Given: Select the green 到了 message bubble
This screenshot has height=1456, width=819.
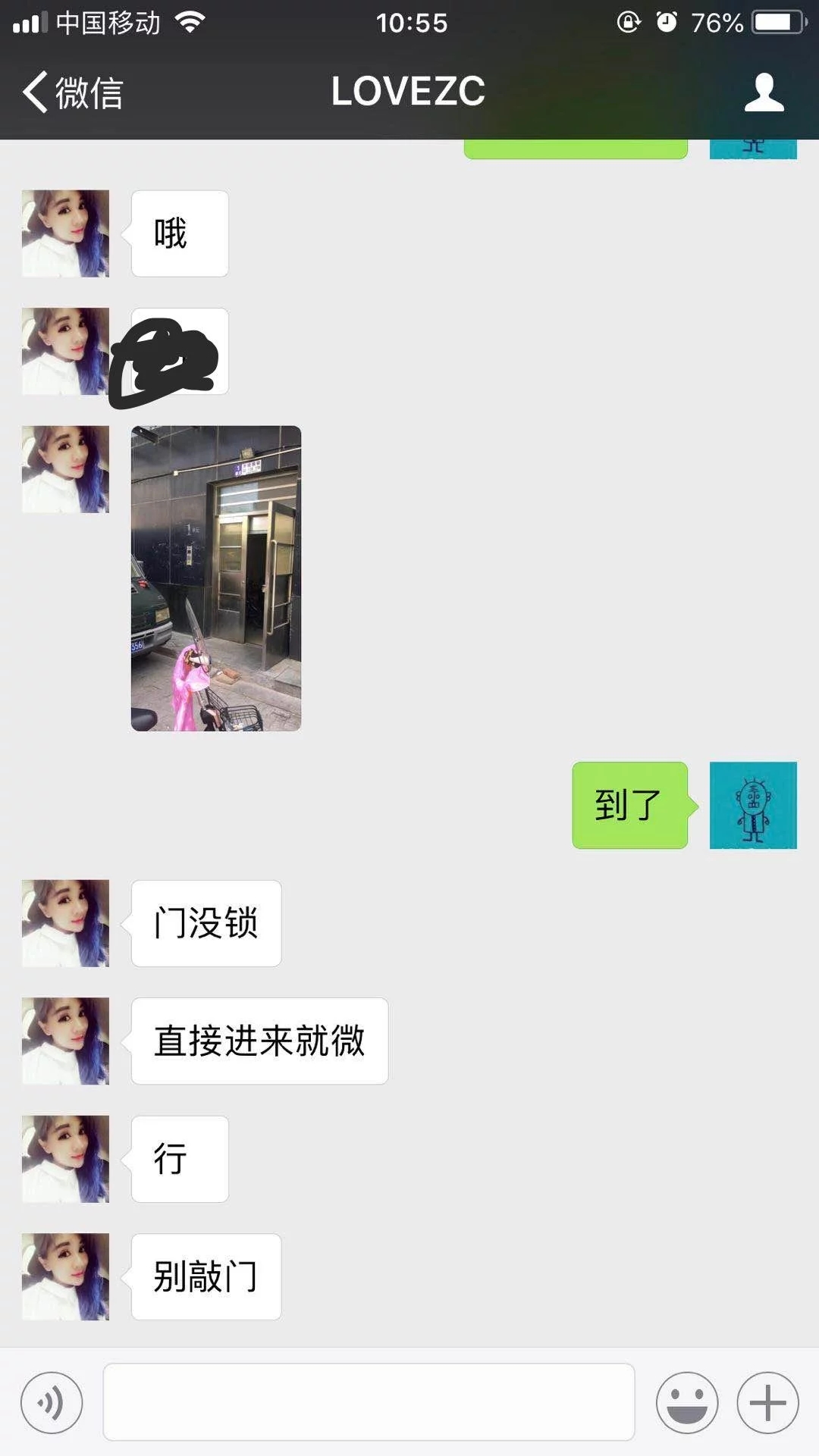Looking at the screenshot, I should (x=629, y=806).
